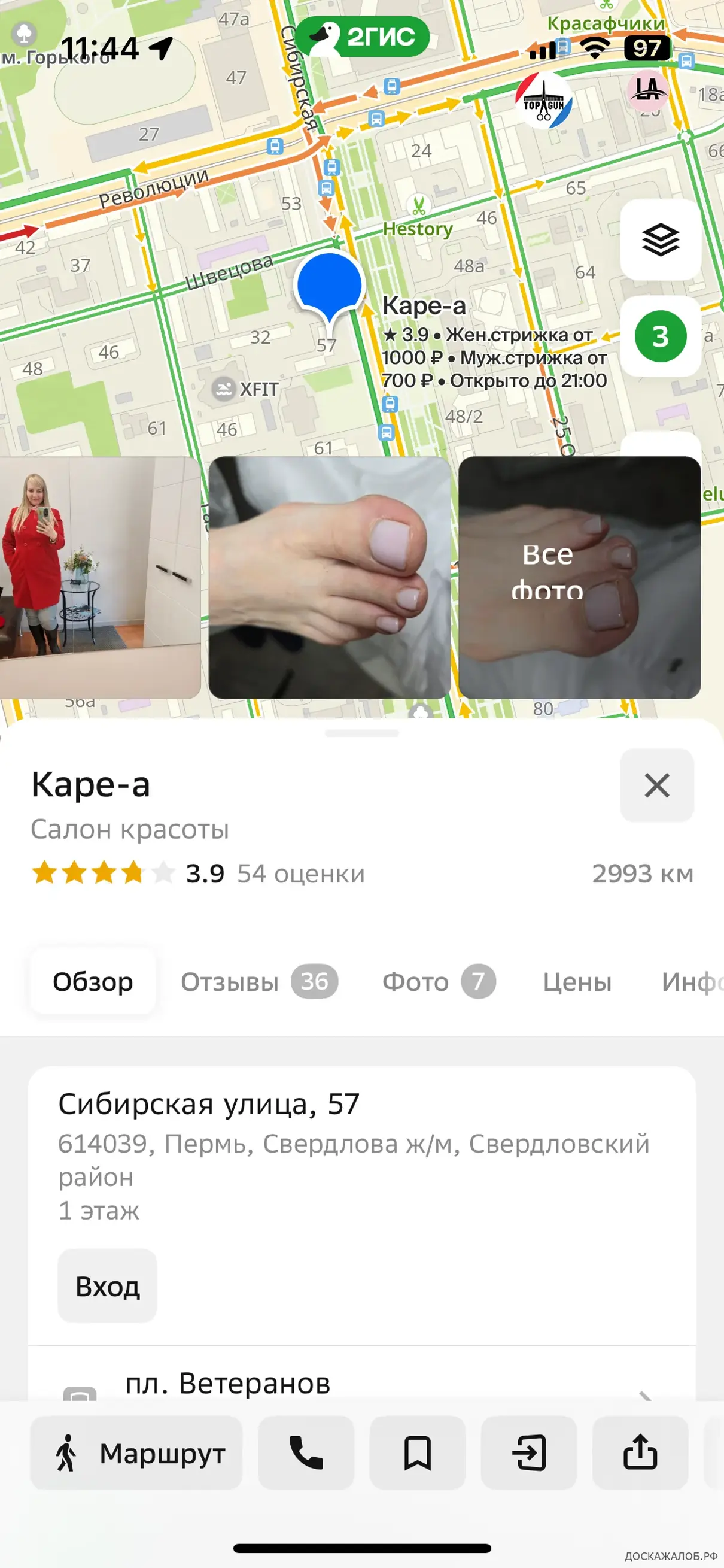The height and width of the screenshot is (1568, 724).
Task: Tap the enter-arrow icon in the bottom bar
Action: (529, 1454)
